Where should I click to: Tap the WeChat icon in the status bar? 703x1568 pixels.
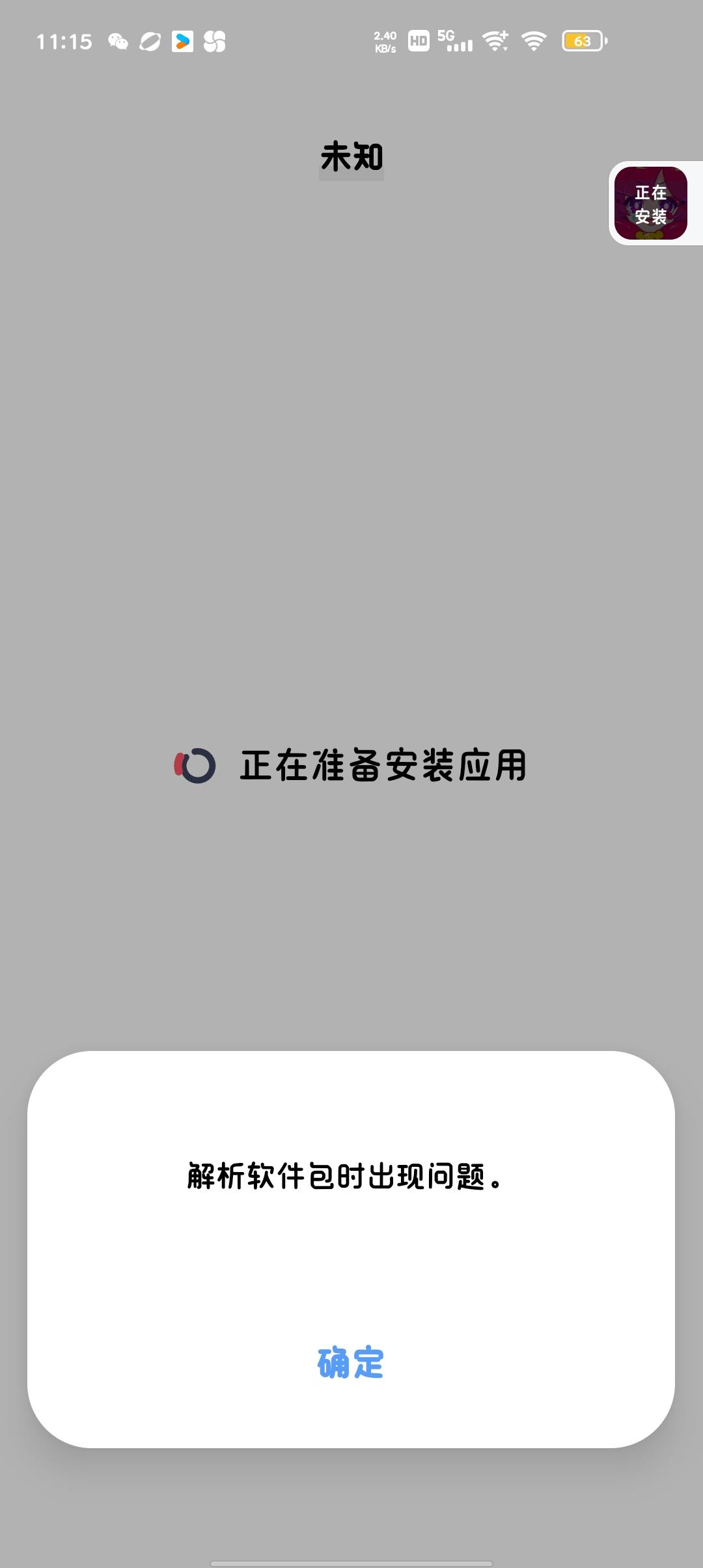point(117,42)
